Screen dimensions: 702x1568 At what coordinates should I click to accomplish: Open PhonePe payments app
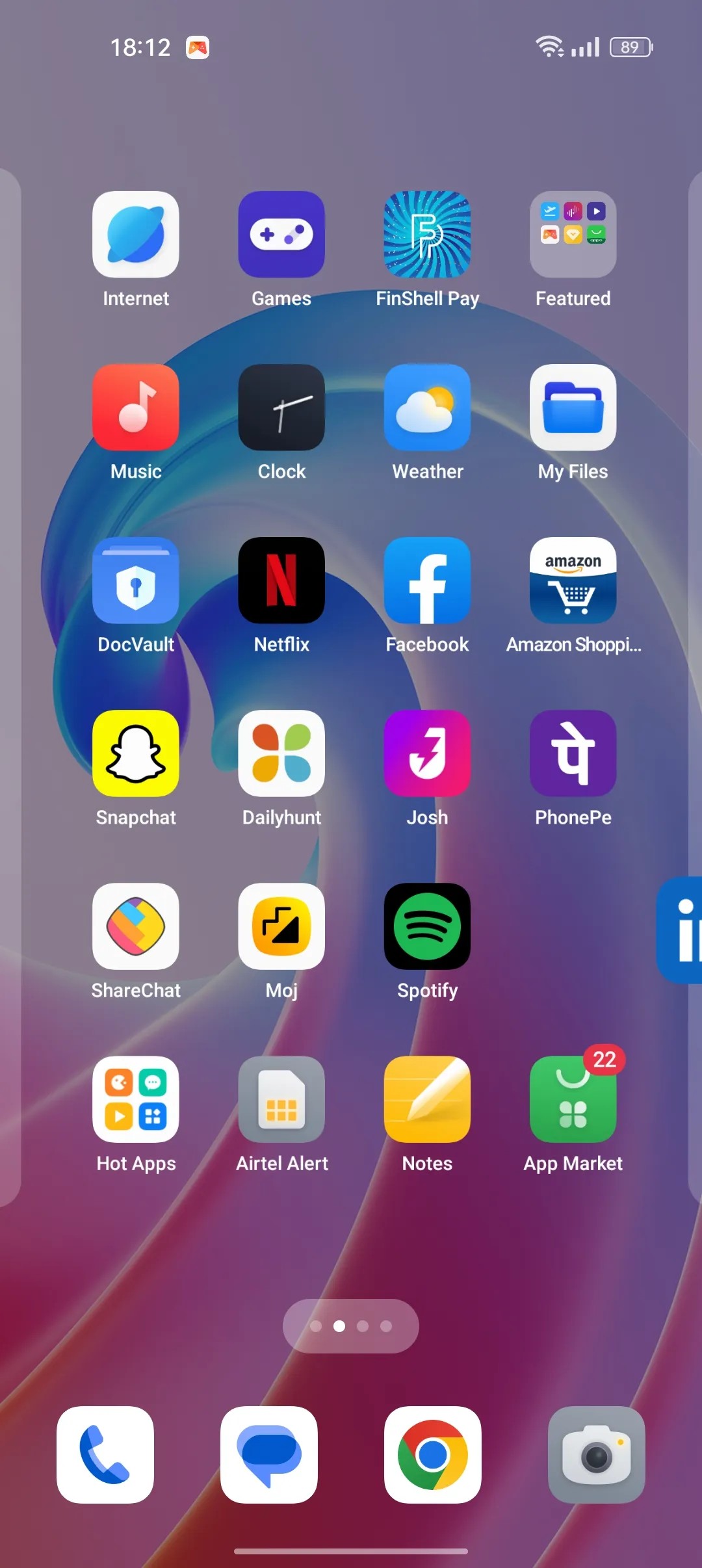click(x=573, y=753)
